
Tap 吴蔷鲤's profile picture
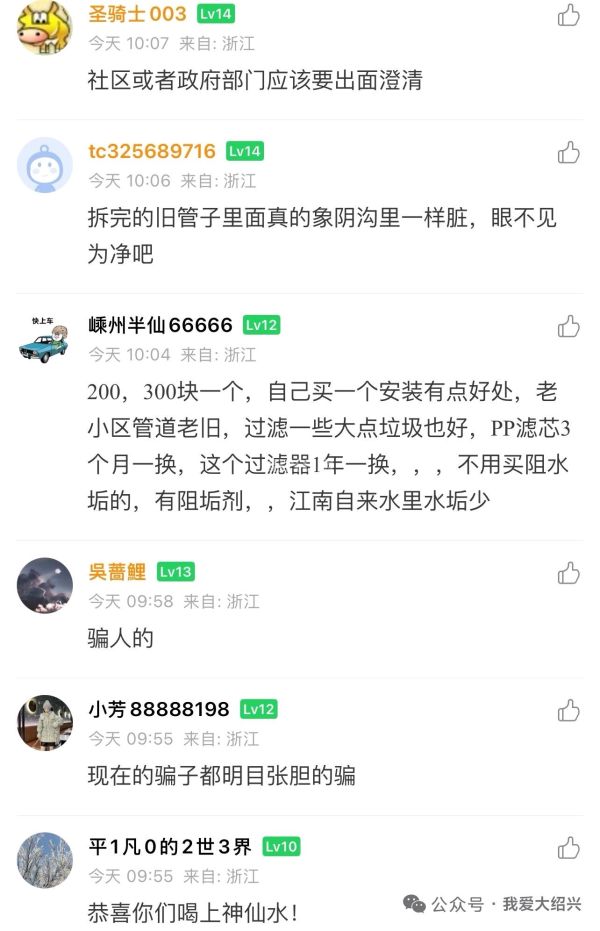pyautogui.click(x=45, y=585)
